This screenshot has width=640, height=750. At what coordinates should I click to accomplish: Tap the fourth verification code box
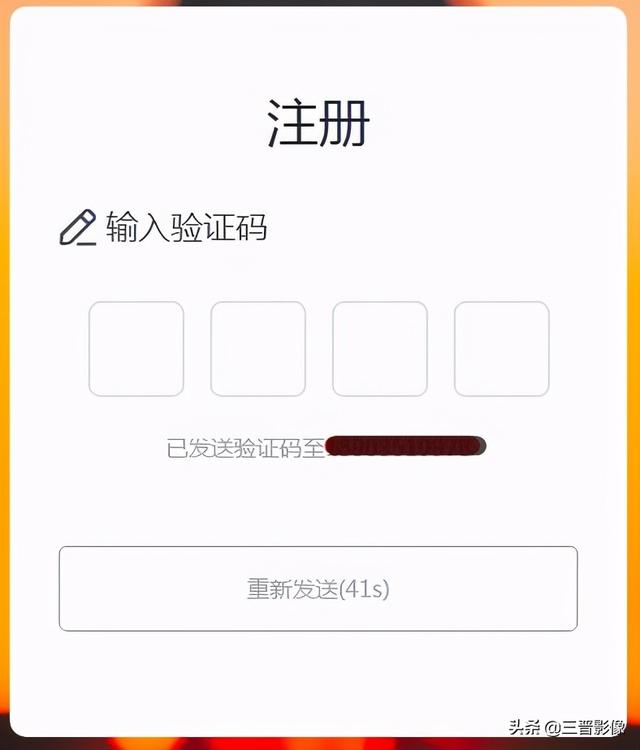click(502, 349)
